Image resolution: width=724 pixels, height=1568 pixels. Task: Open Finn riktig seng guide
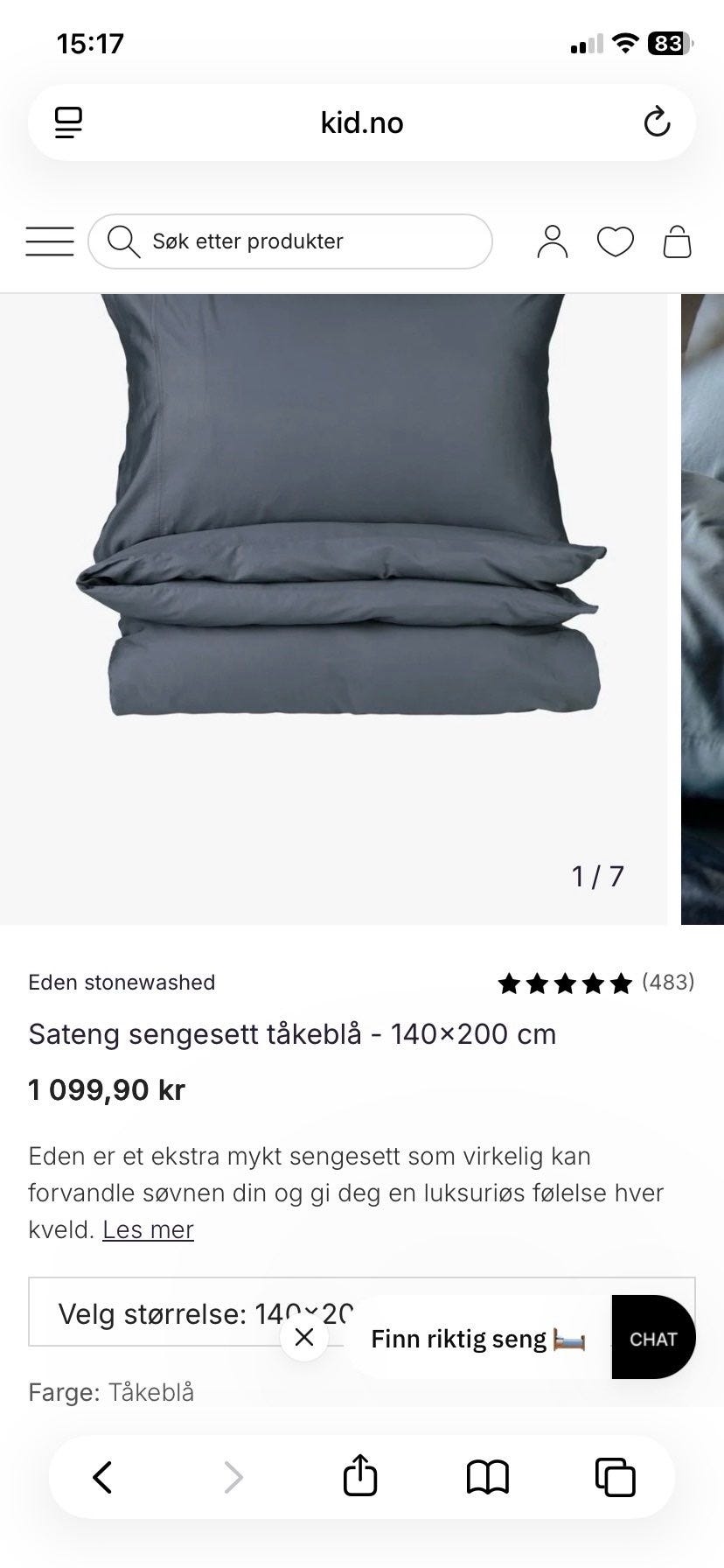(x=477, y=1339)
